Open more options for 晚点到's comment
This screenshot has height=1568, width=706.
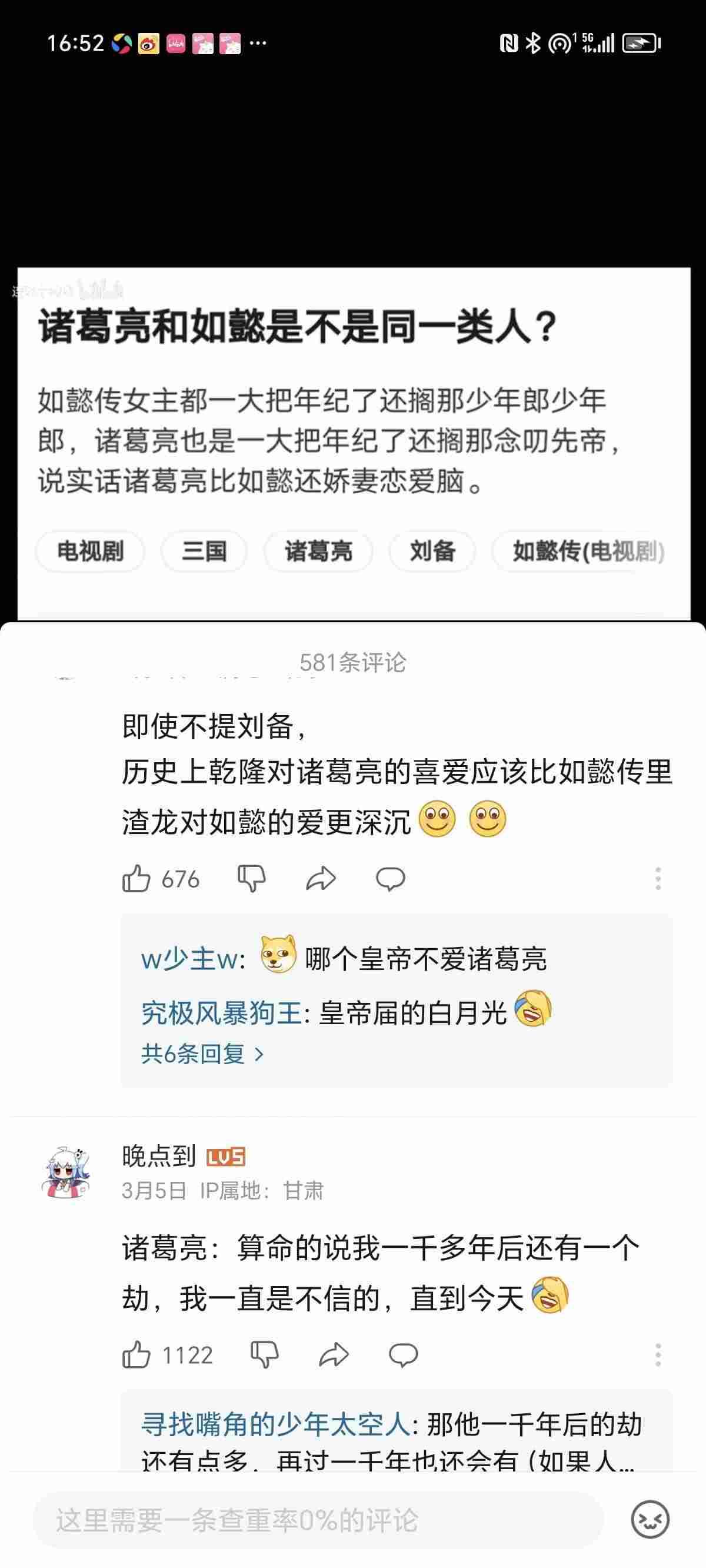pos(658,1356)
